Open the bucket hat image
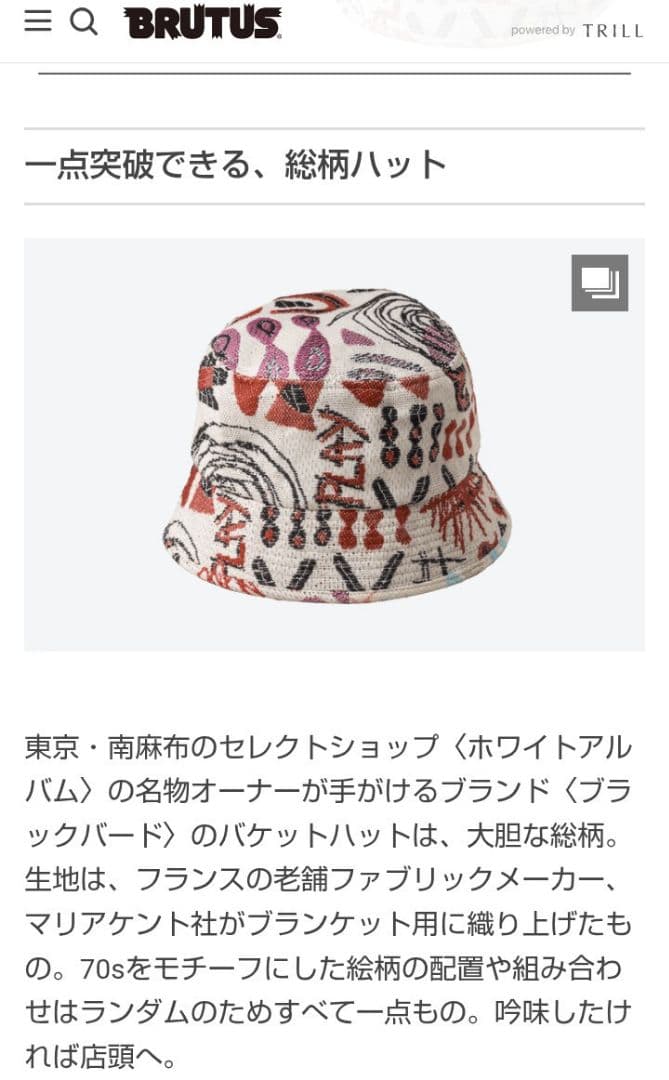 coord(335,445)
